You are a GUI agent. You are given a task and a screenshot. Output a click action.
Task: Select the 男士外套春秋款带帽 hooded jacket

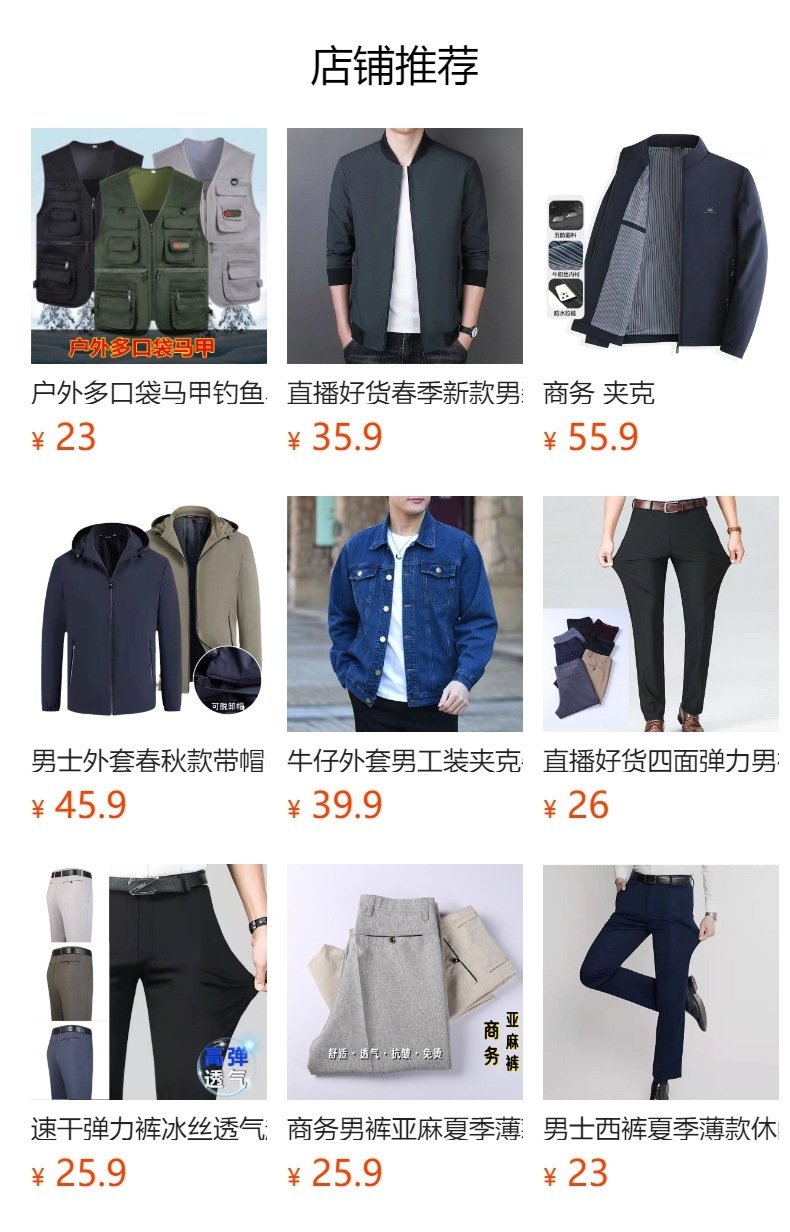[149, 614]
